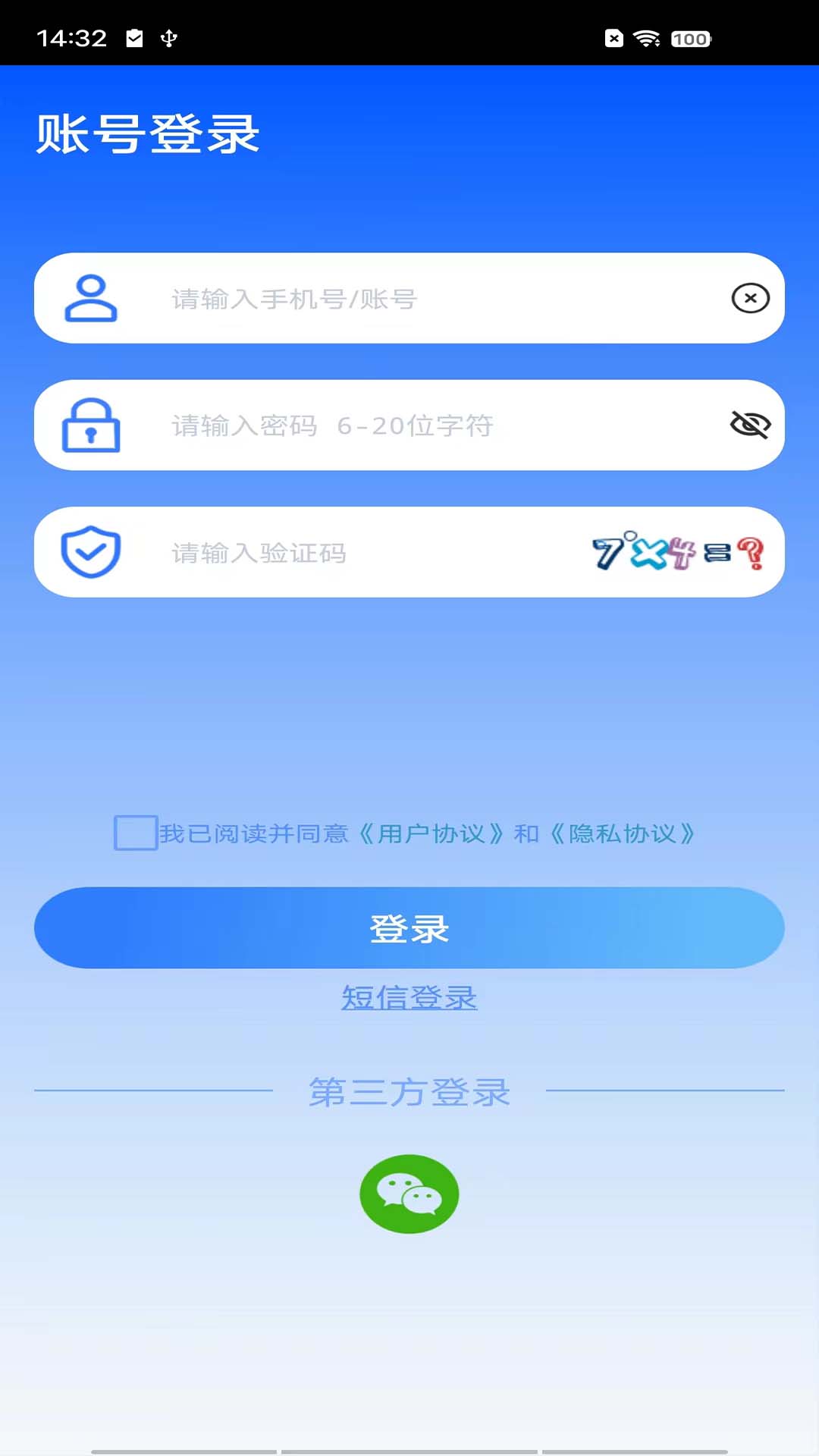819x1456 pixels.
Task: Click the captcha math puzzle image
Action: click(680, 552)
